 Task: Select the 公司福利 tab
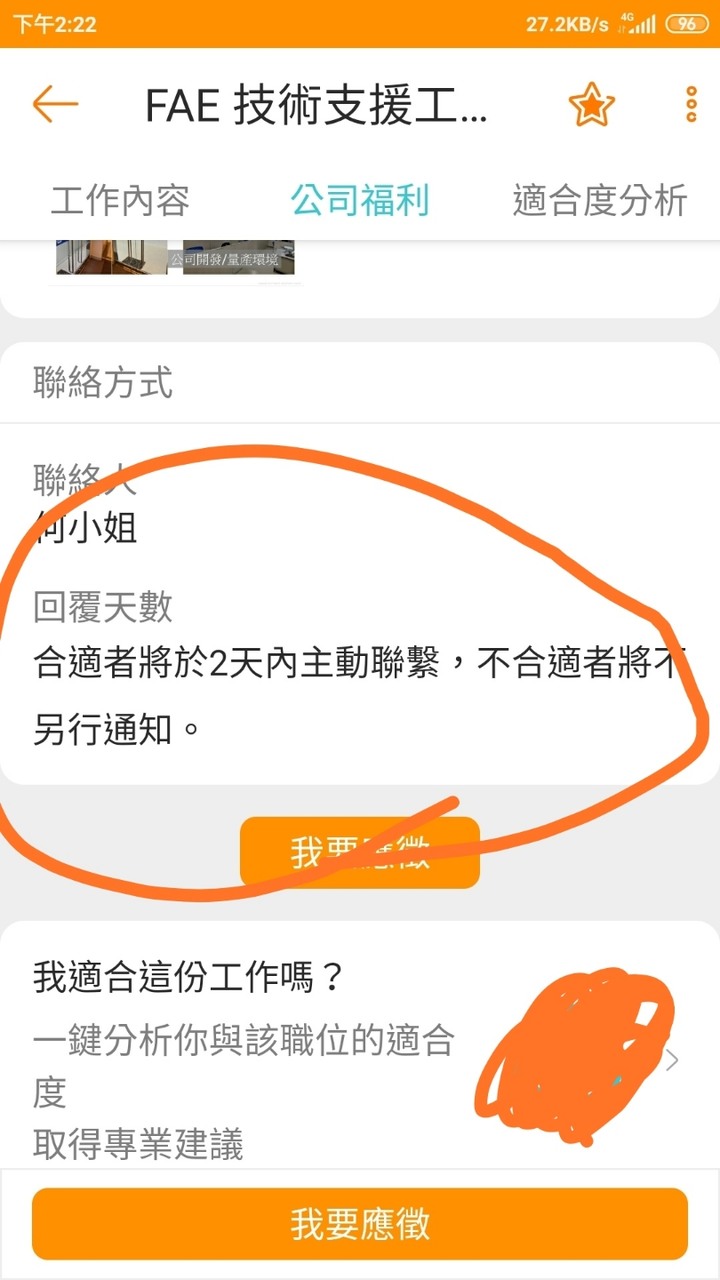pyautogui.click(x=360, y=201)
